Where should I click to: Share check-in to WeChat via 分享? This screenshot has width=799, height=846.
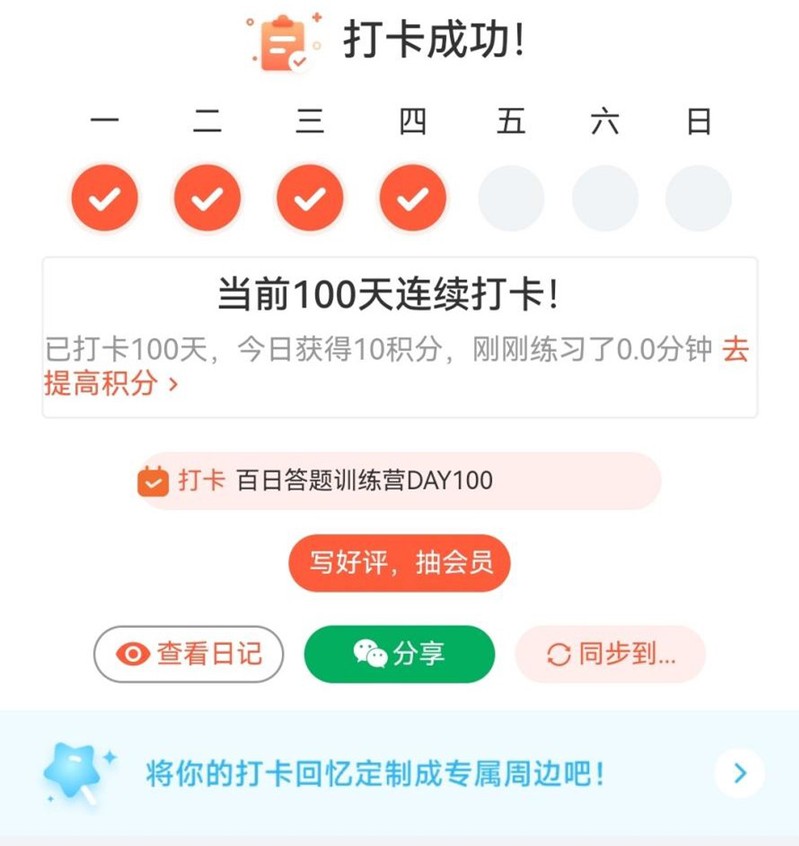(399, 654)
